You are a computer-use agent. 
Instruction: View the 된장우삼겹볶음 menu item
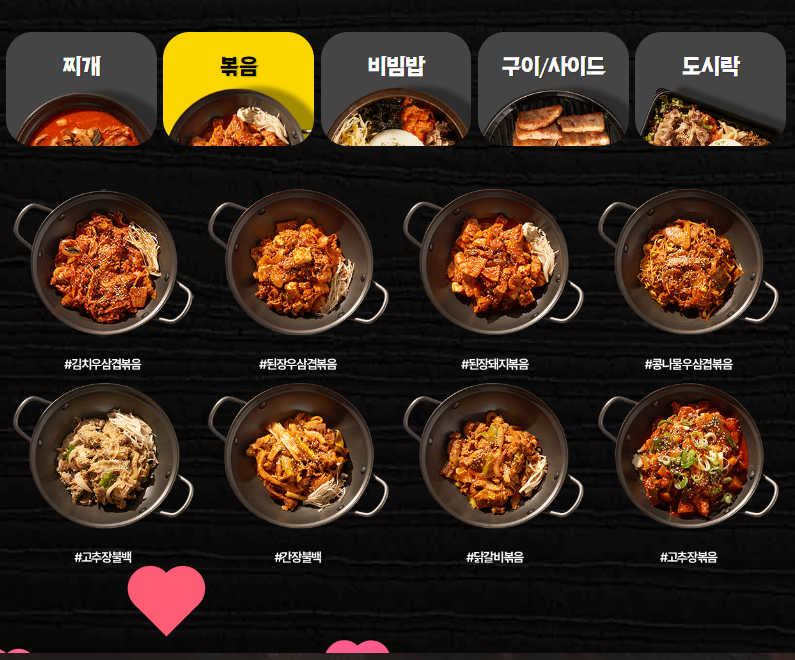click(x=297, y=264)
